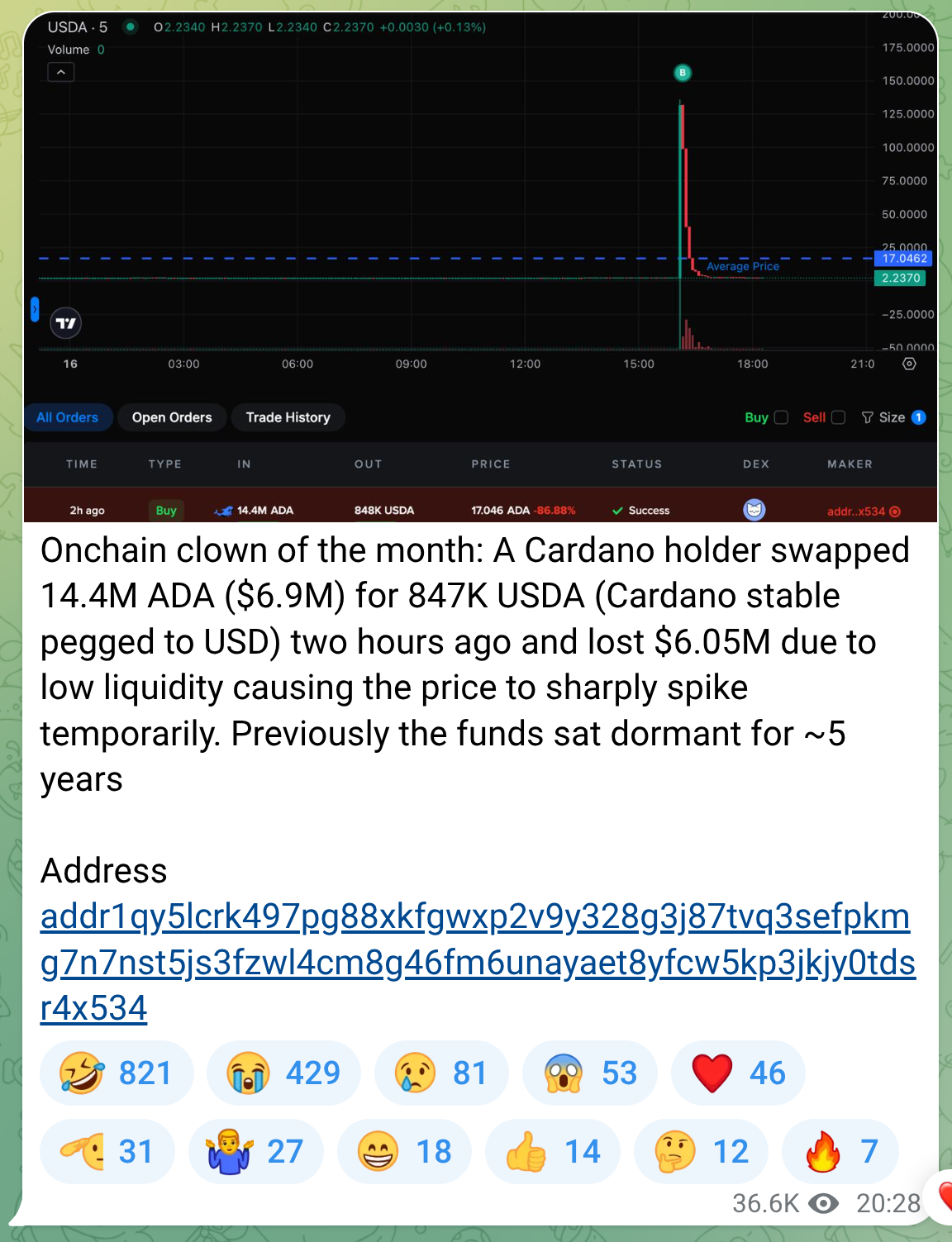Open the Cardano address link

pyautogui.click(x=477, y=963)
